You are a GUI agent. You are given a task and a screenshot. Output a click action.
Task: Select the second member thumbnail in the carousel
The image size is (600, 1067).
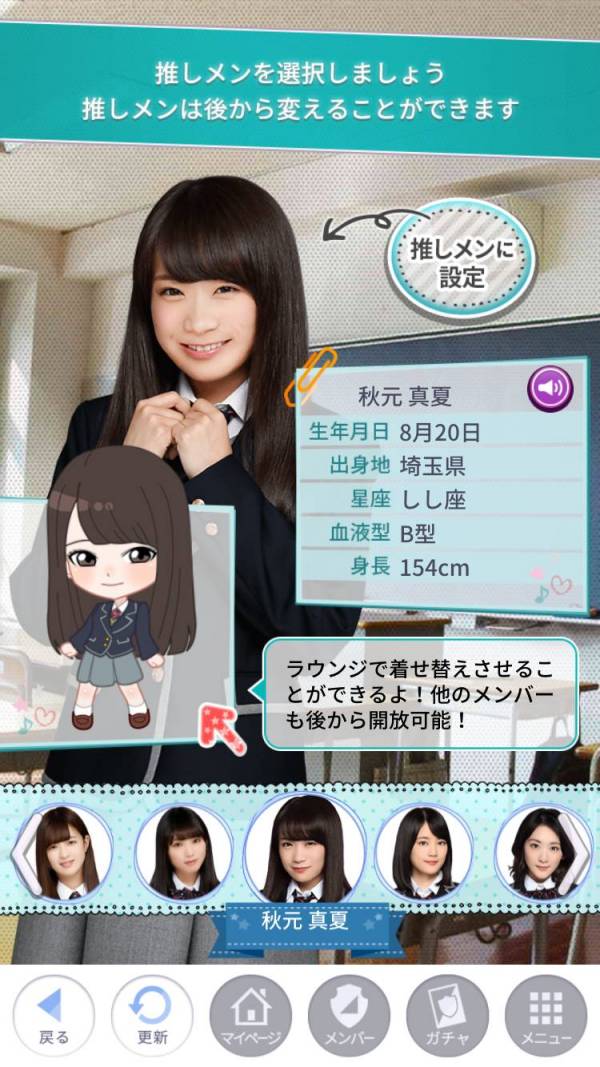pos(176,851)
